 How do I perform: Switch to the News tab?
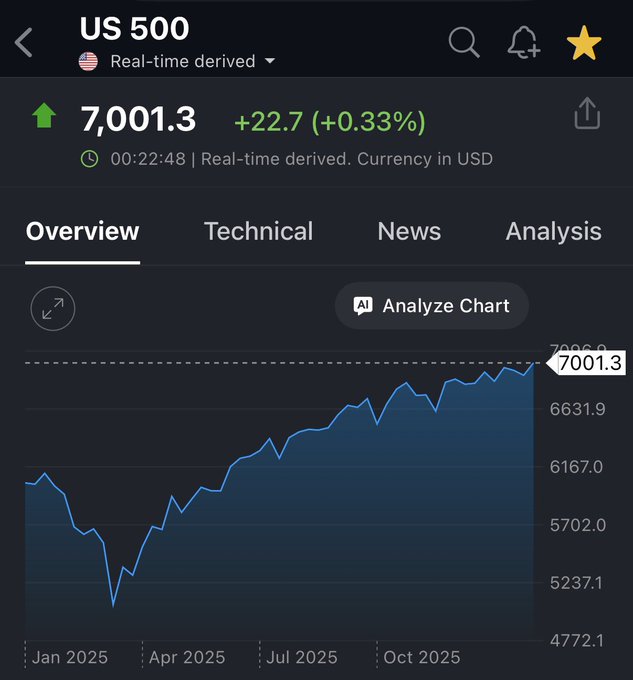click(409, 231)
